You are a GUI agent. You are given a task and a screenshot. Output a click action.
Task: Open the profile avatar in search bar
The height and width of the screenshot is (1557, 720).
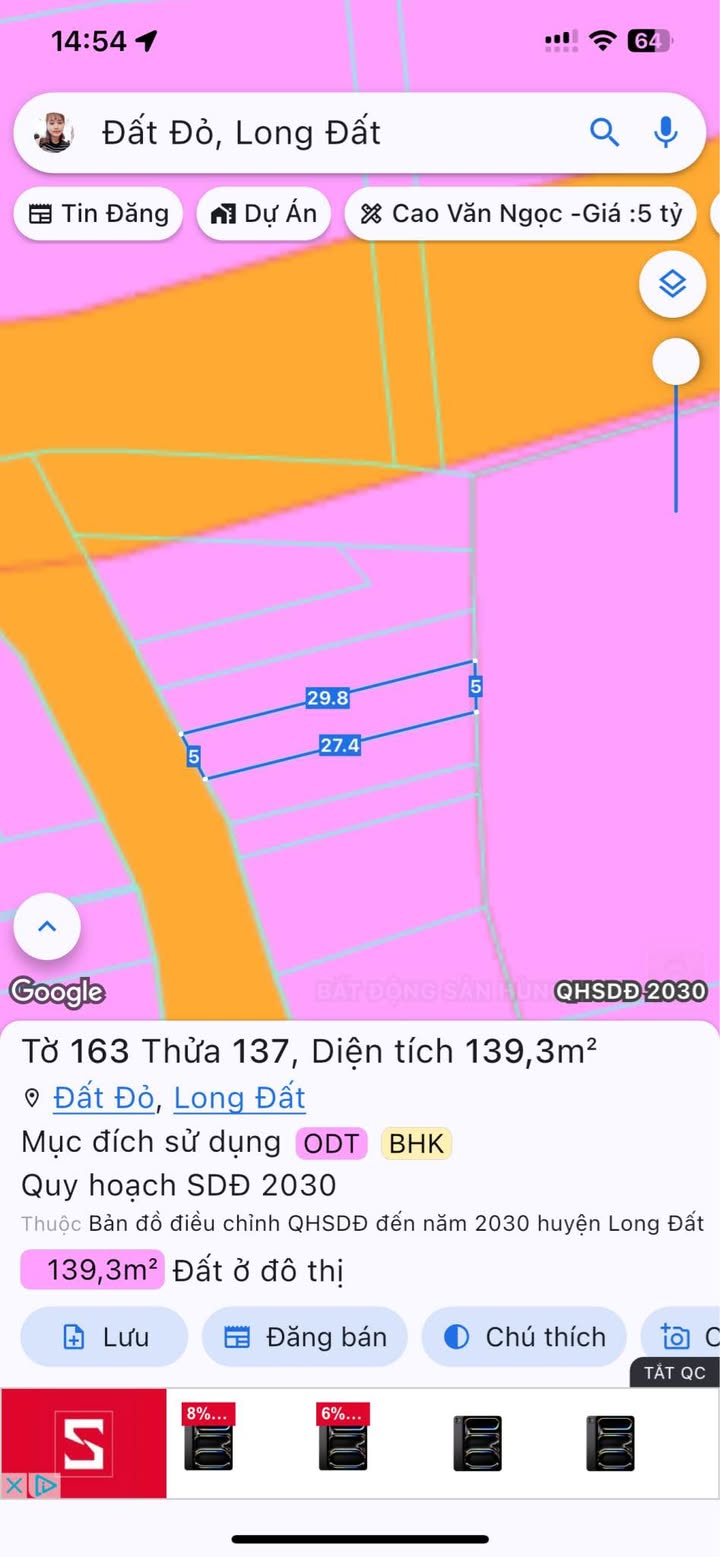pyautogui.click(x=54, y=133)
